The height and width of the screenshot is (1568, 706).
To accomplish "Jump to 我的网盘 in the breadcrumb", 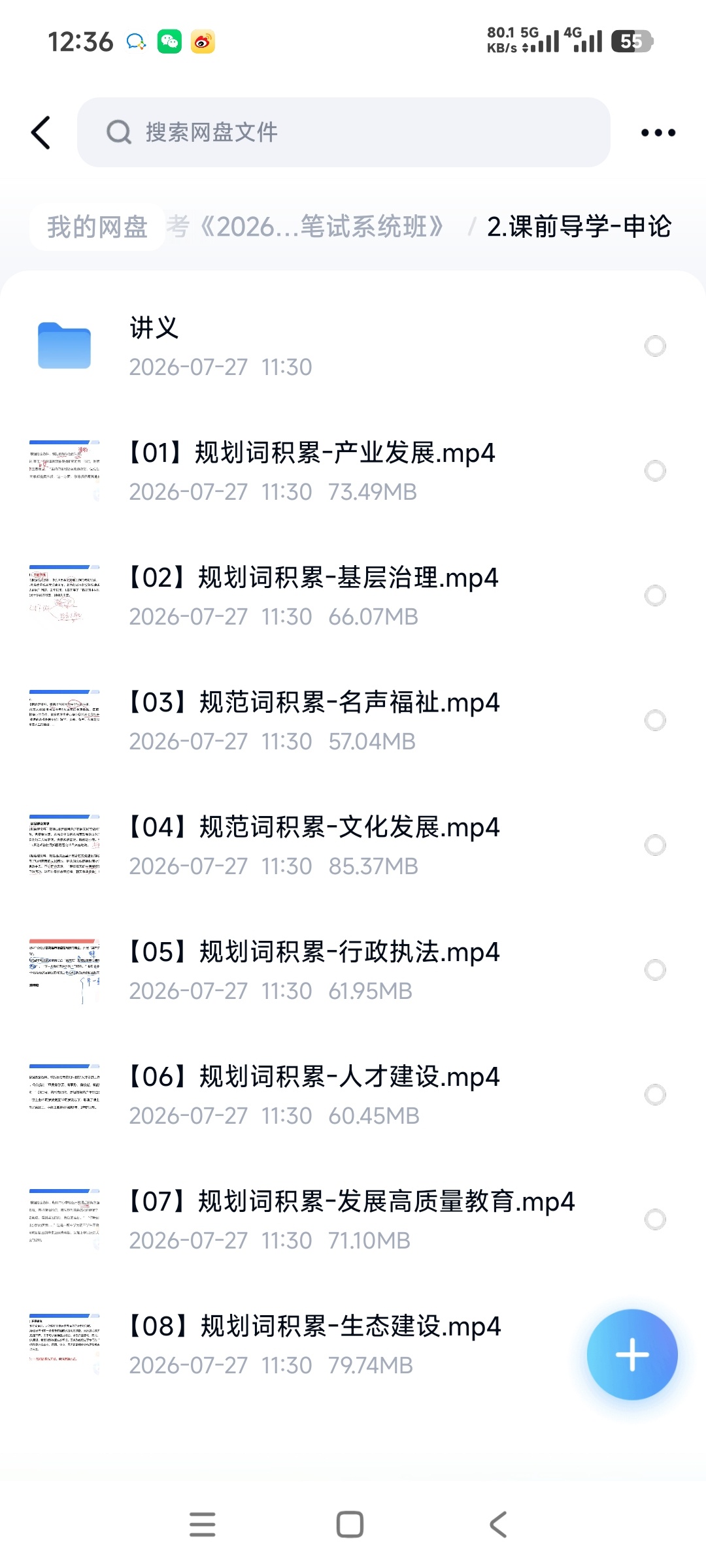I will tap(97, 227).
